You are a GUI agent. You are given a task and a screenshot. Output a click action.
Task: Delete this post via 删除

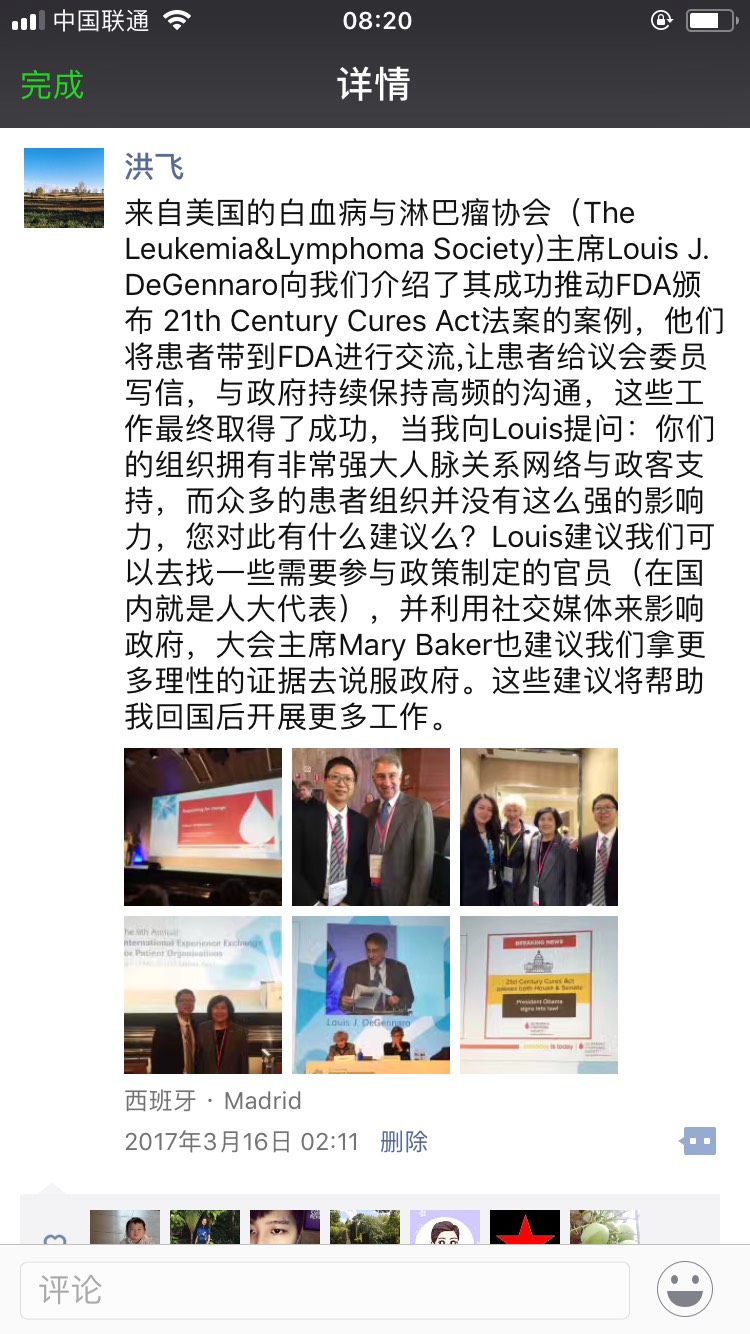(x=404, y=1142)
